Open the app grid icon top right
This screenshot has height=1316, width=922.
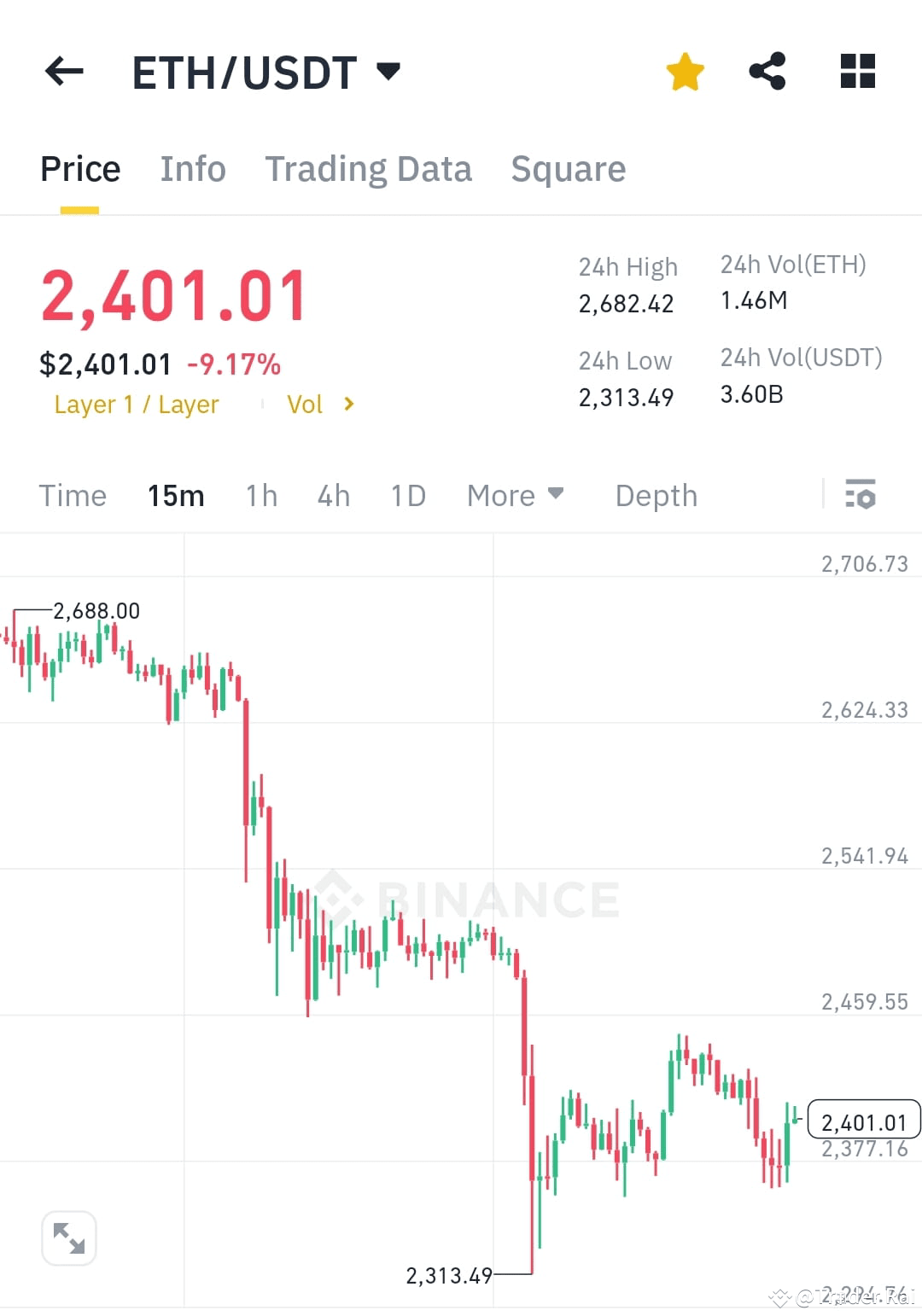[x=857, y=72]
